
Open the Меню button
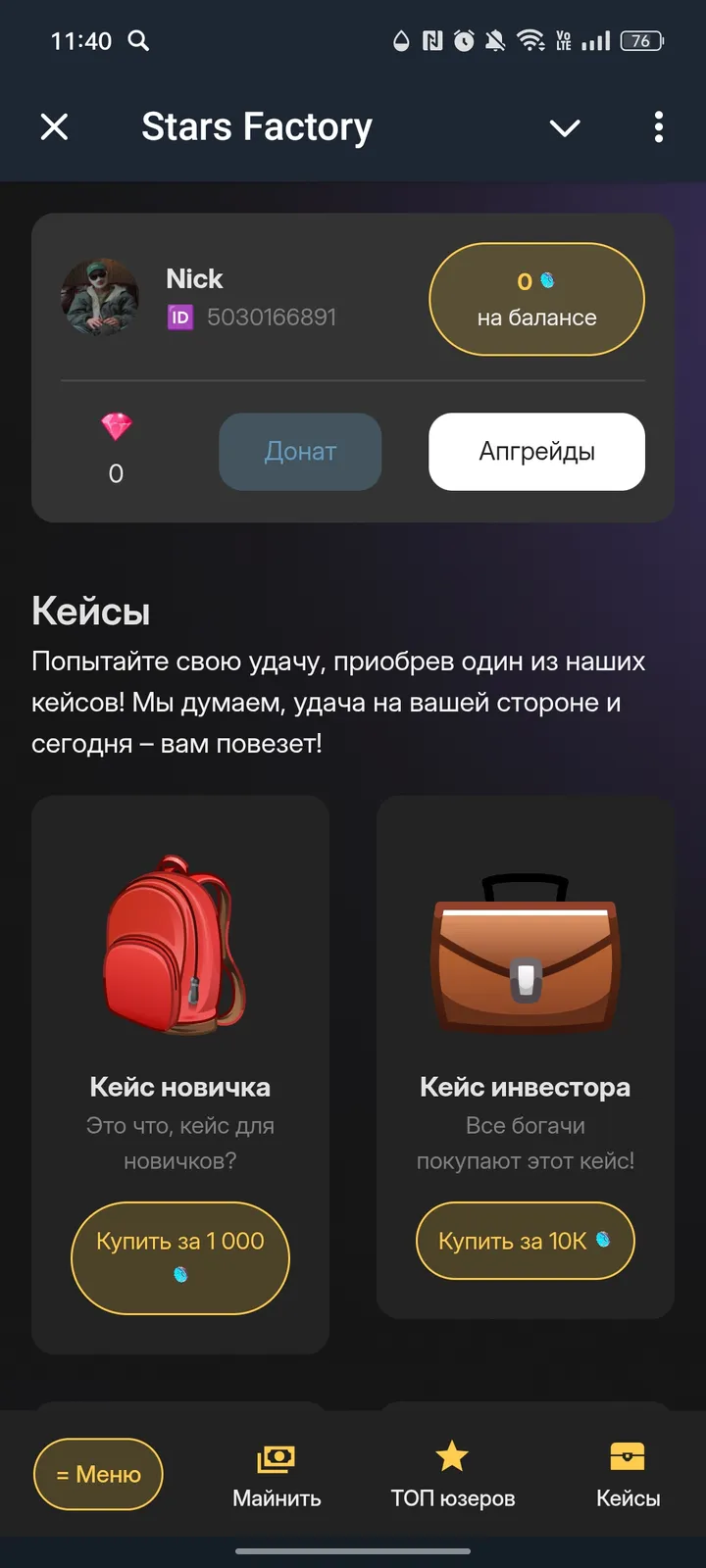[98, 1474]
